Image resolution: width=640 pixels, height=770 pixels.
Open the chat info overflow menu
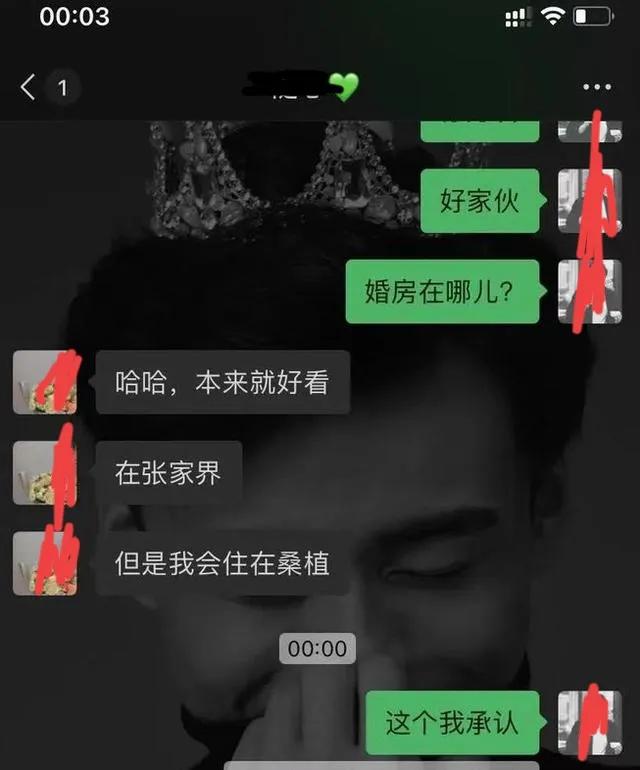(x=596, y=88)
